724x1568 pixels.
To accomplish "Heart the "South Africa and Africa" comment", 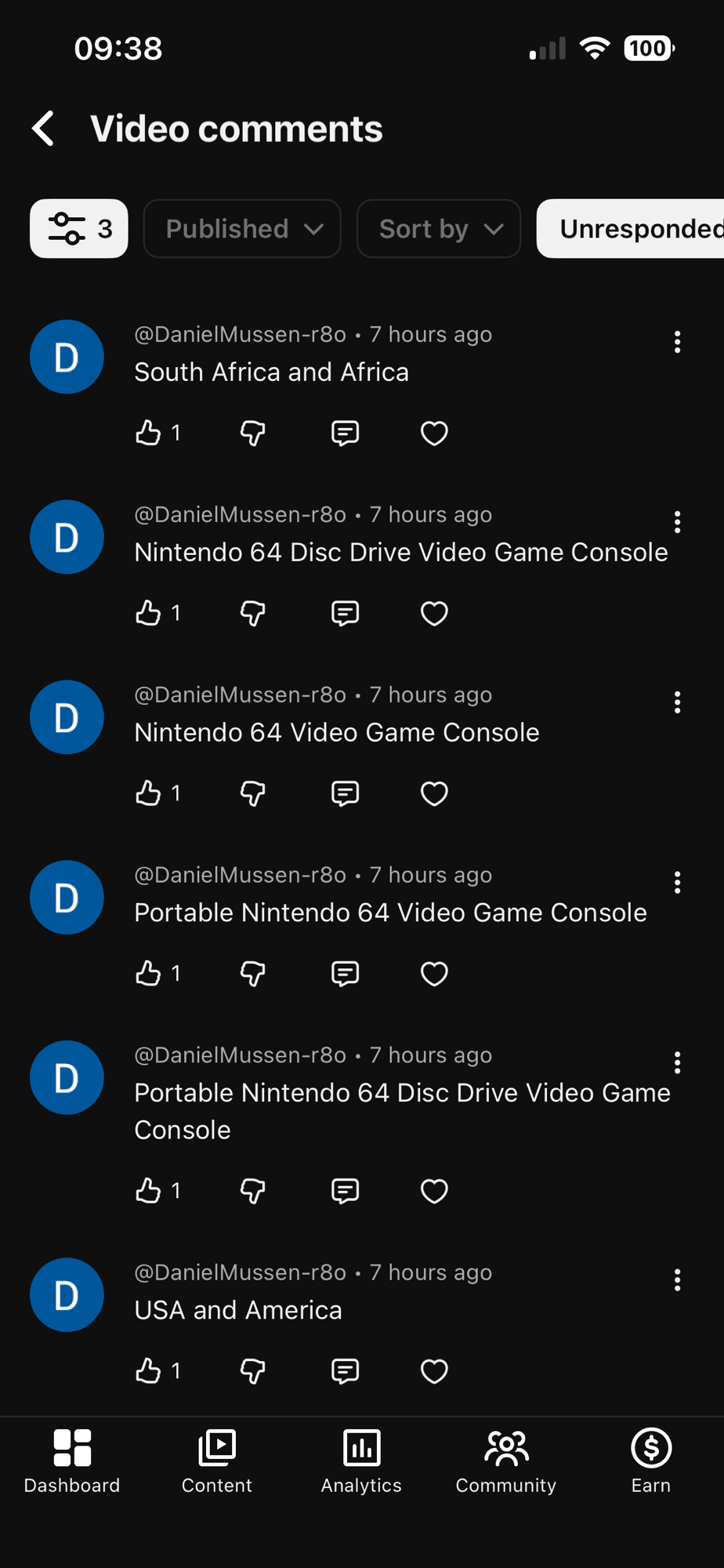I will click(434, 433).
